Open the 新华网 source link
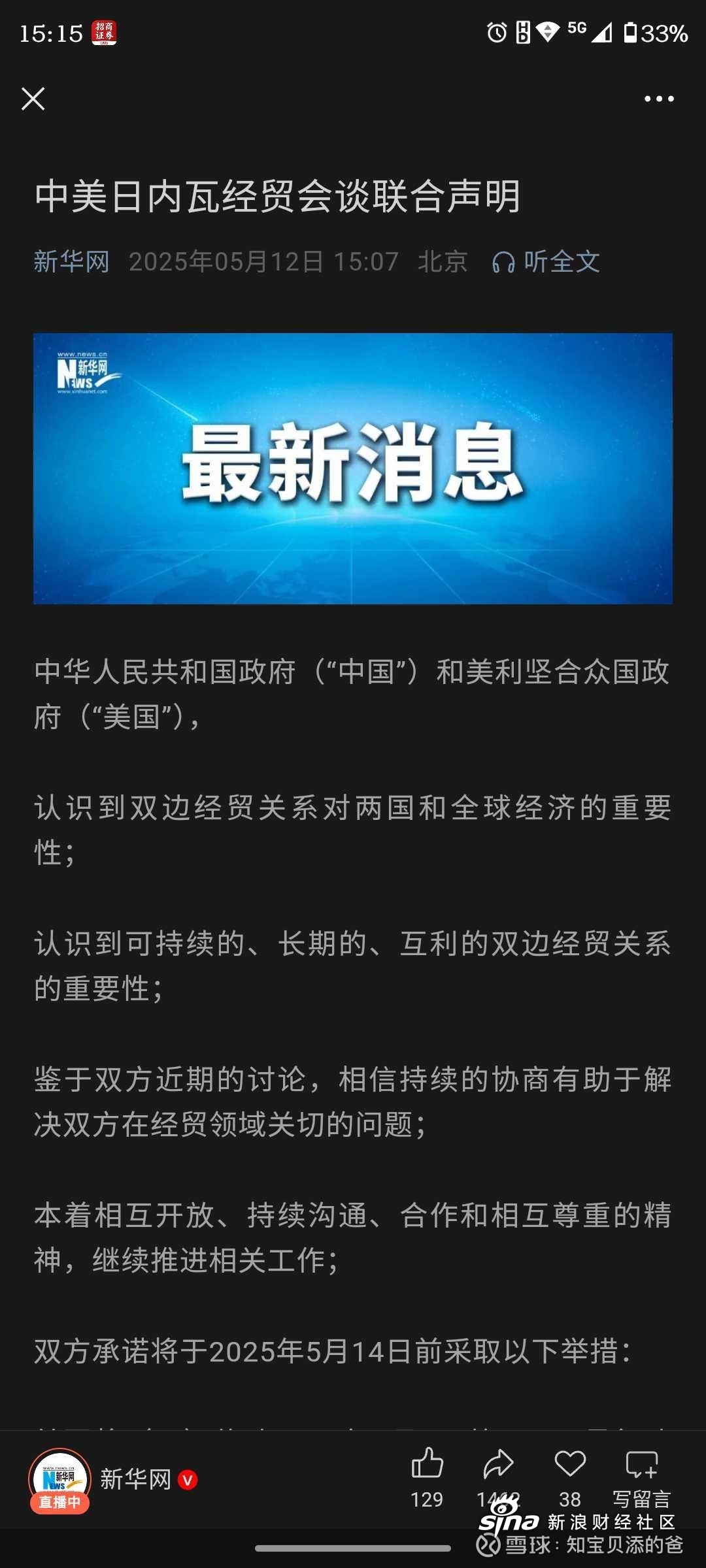The width and height of the screenshot is (706, 1568). pos(71,262)
